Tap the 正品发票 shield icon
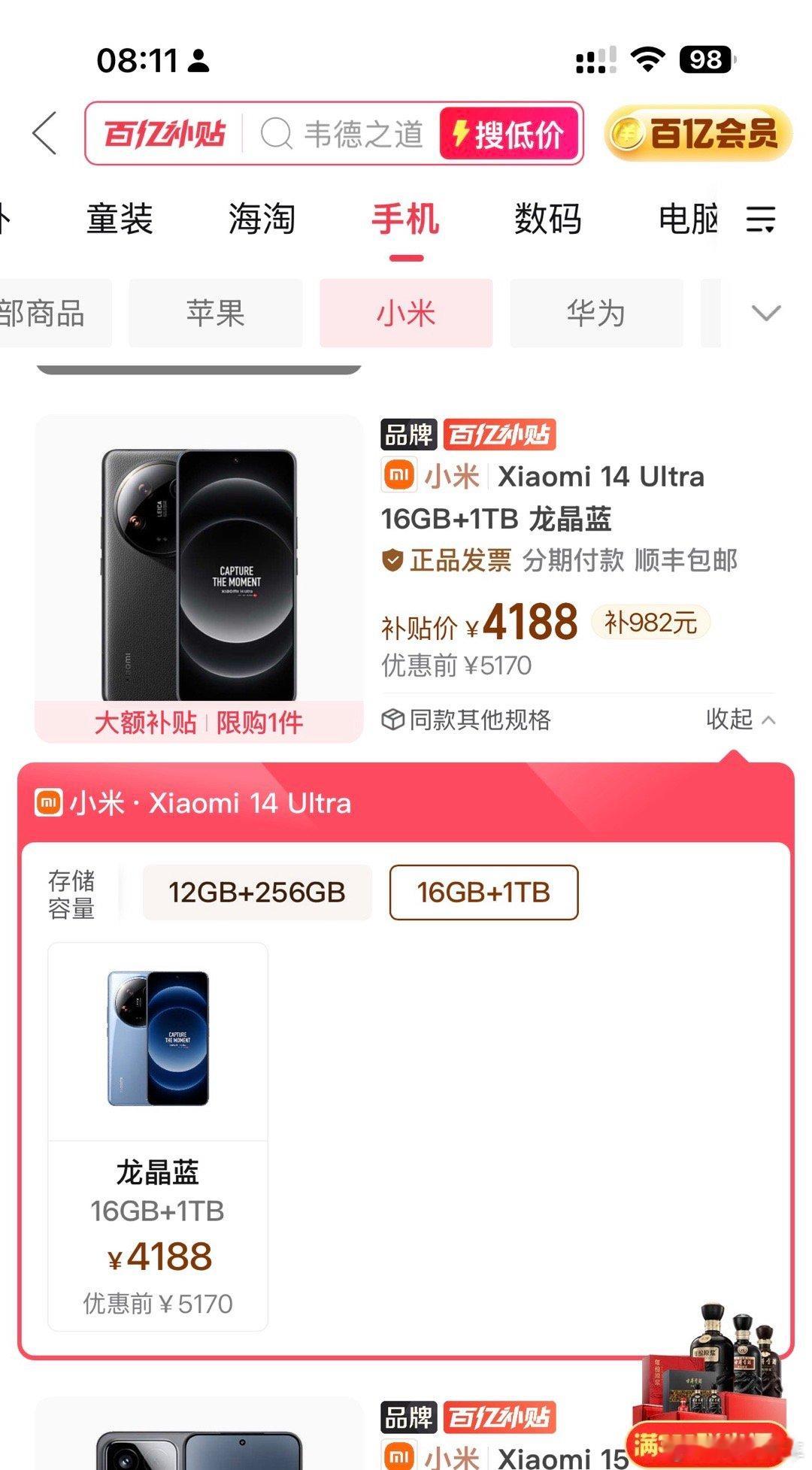Image resolution: width=812 pixels, height=1470 pixels. coord(392,559)
